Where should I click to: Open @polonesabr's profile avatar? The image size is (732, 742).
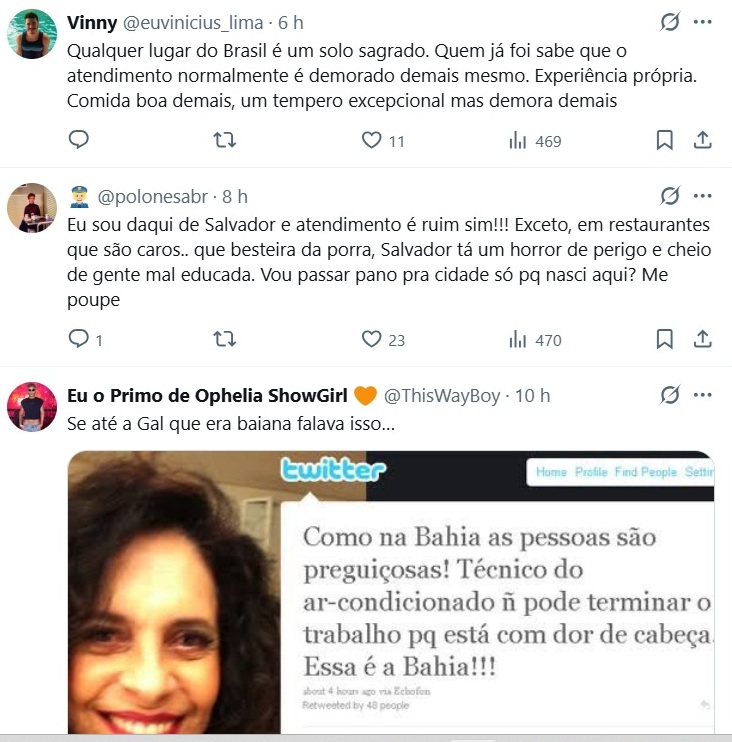32,208
